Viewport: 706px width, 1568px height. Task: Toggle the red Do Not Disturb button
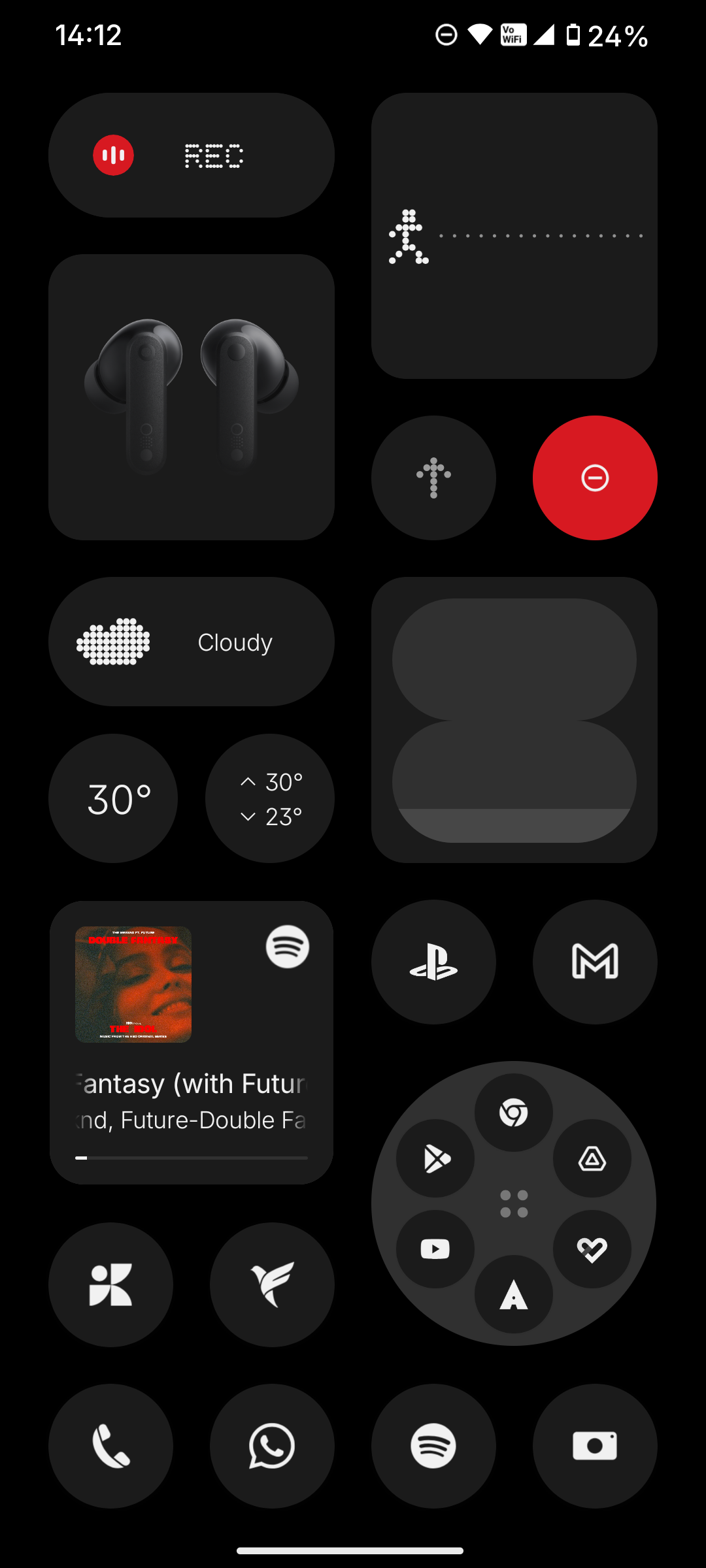pos(594,478)
